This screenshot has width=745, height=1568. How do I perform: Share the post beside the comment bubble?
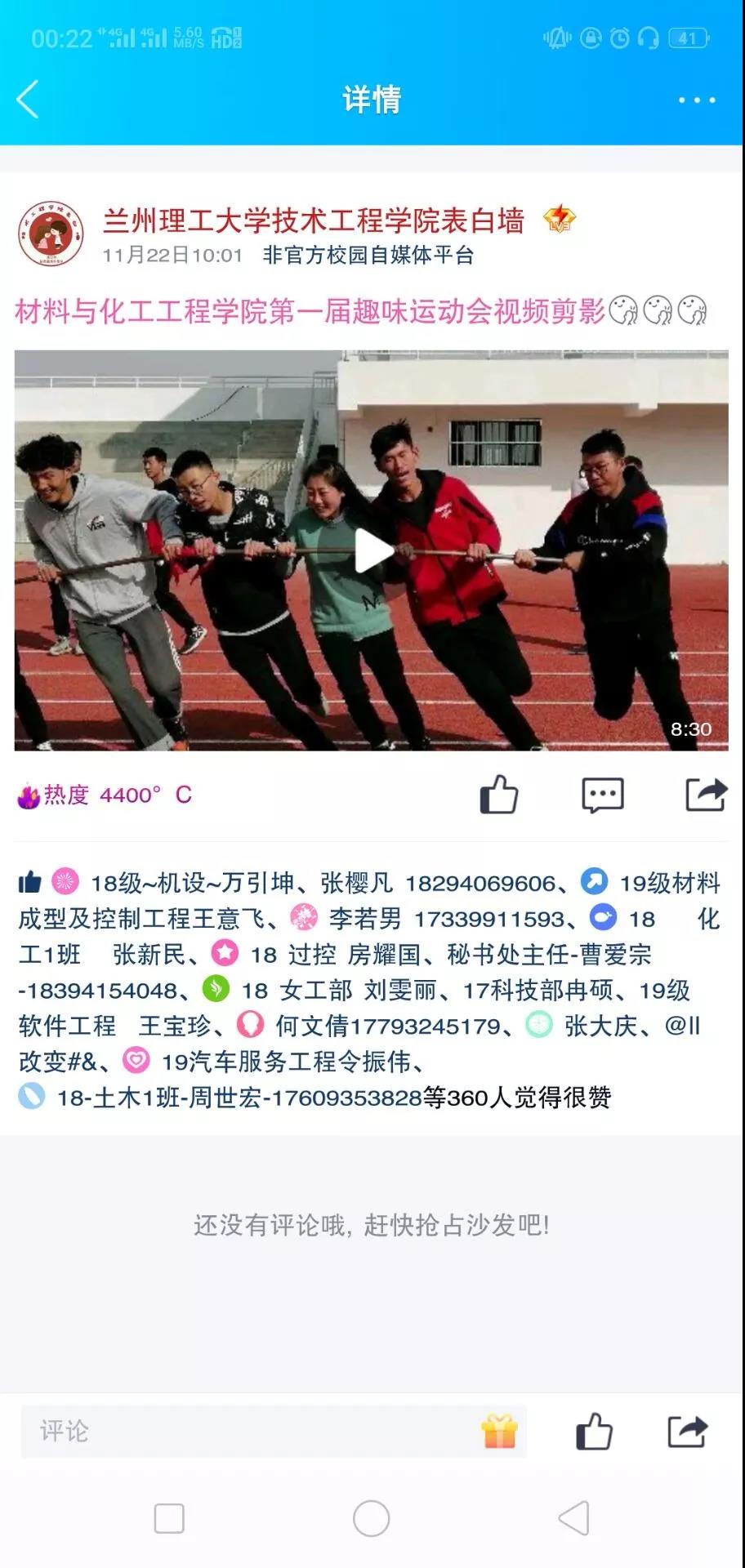(705, 795)
